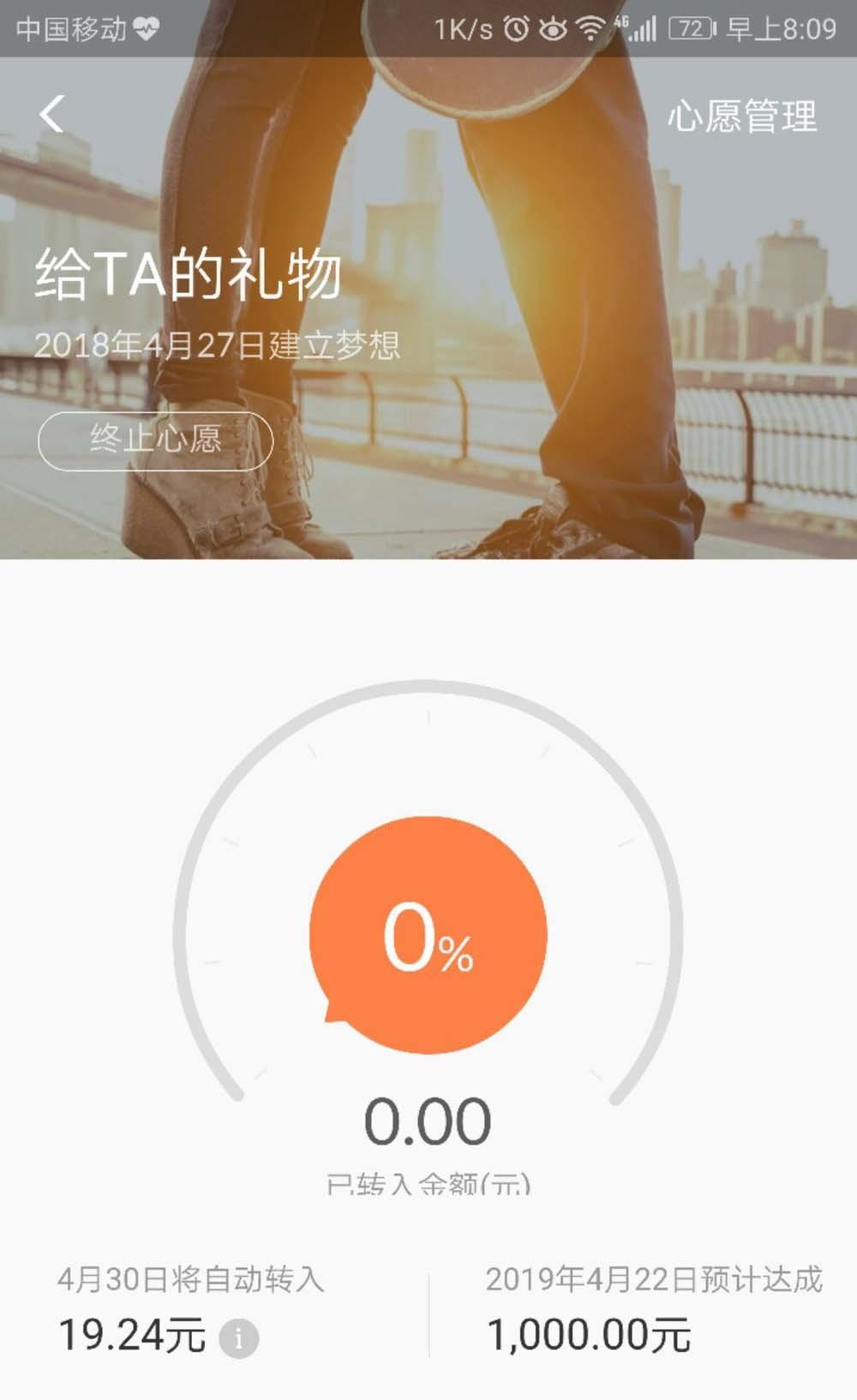
Task: Tap the back arrow to return
Action: [x=50, y=111]
